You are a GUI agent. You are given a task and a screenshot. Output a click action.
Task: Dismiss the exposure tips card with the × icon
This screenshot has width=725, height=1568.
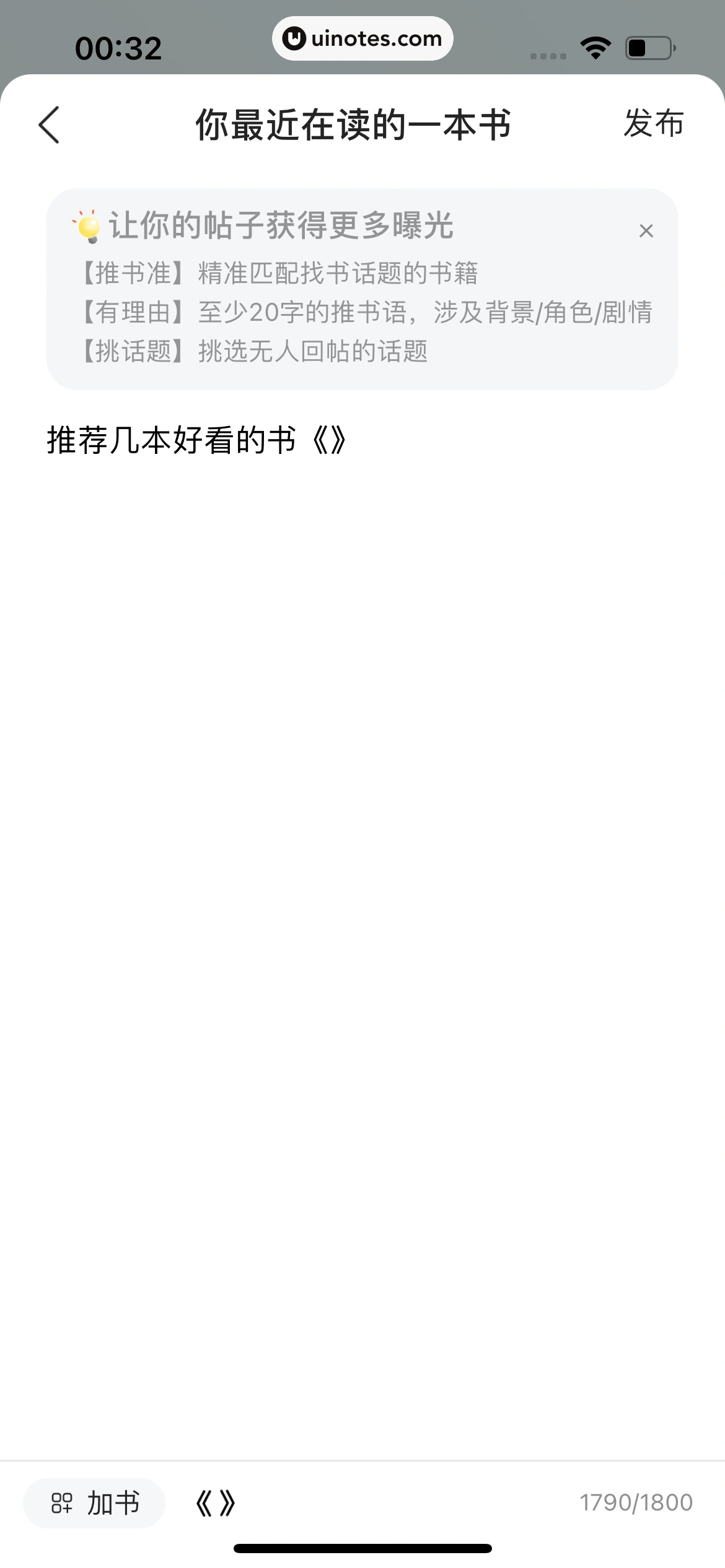point(646,230)
